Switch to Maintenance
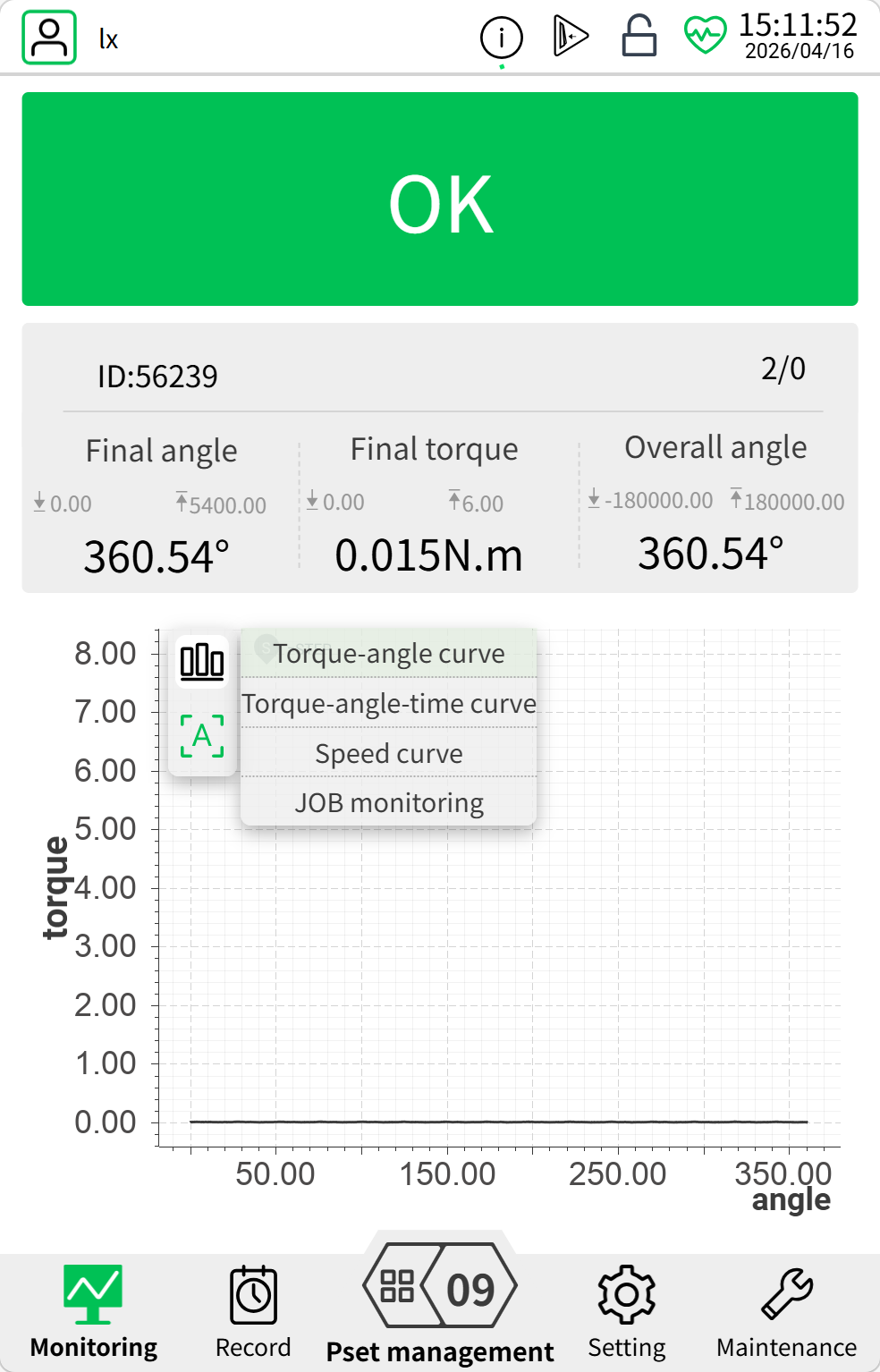The width and height of the screenshot is (880, 1372). pos(787,1312)
